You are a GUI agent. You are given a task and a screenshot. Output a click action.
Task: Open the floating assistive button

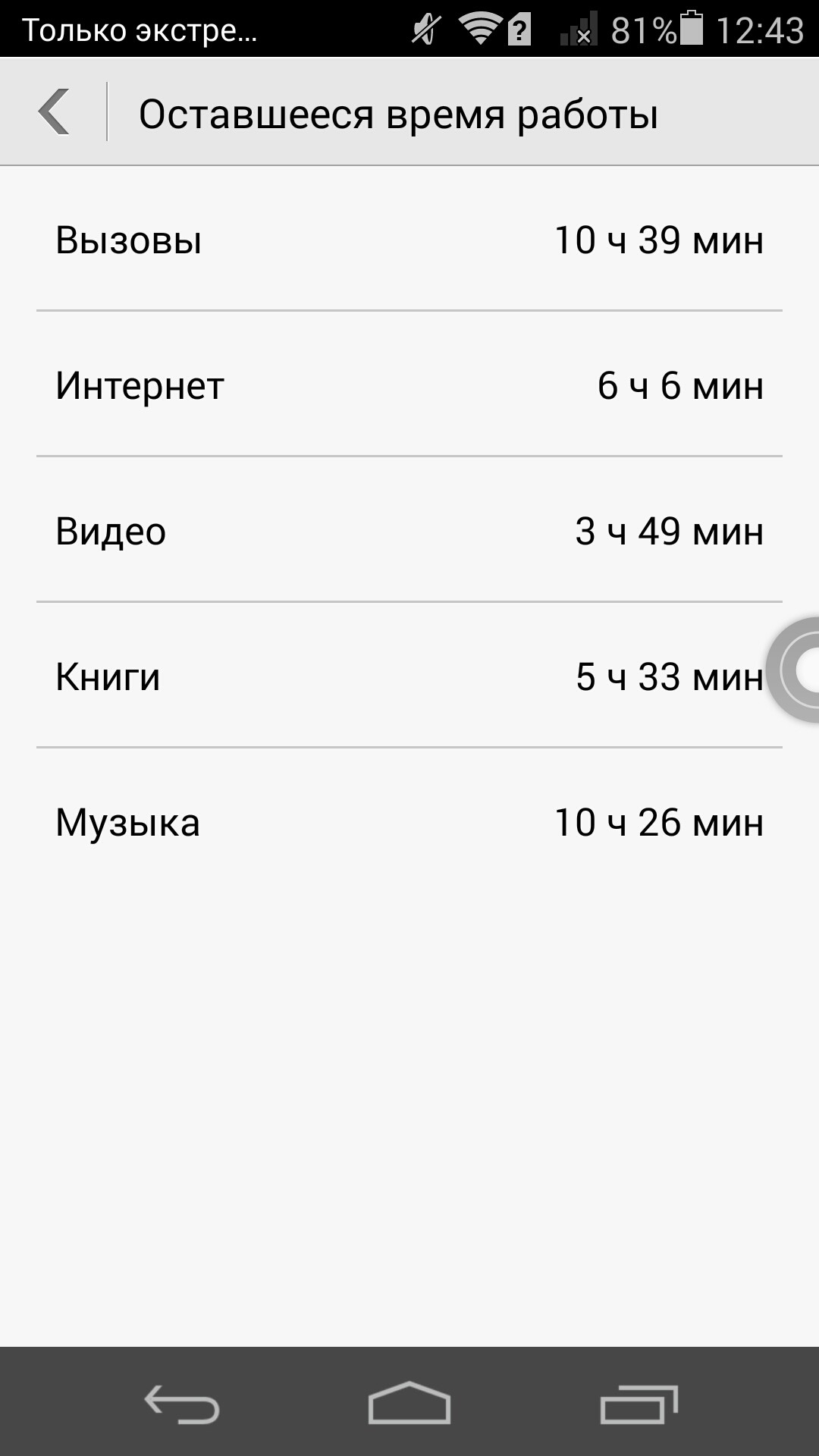pyautogui.click(x=793, y=670)
